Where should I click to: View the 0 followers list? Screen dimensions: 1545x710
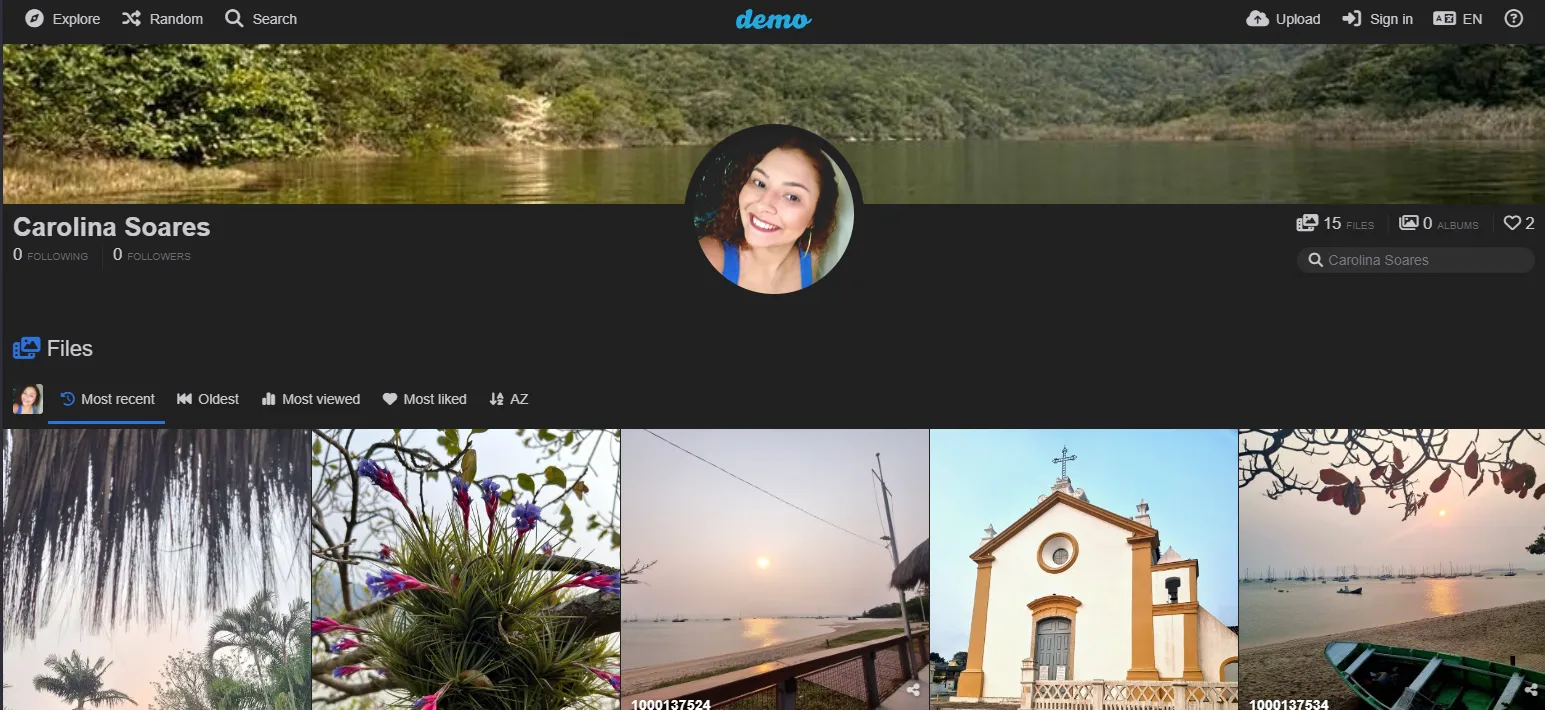coord(151,256)
